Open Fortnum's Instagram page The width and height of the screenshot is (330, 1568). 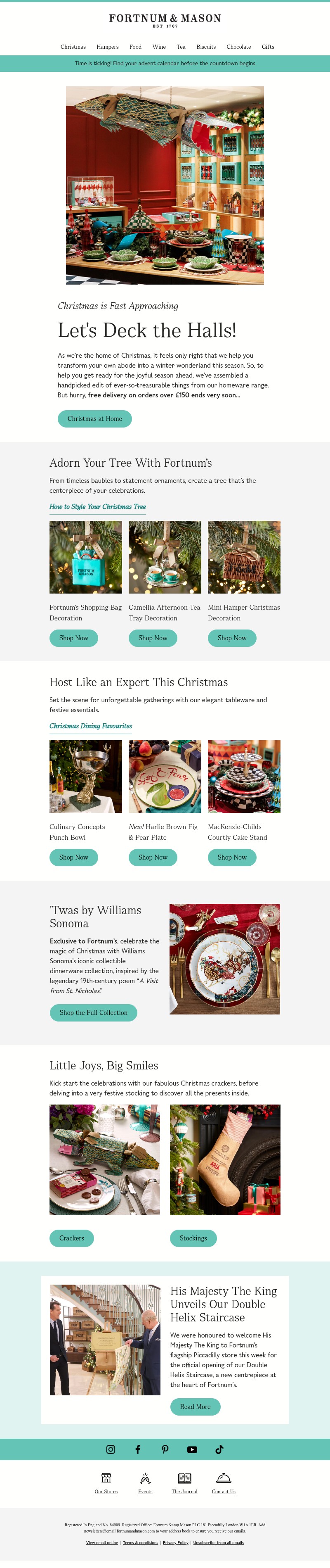111,1449
